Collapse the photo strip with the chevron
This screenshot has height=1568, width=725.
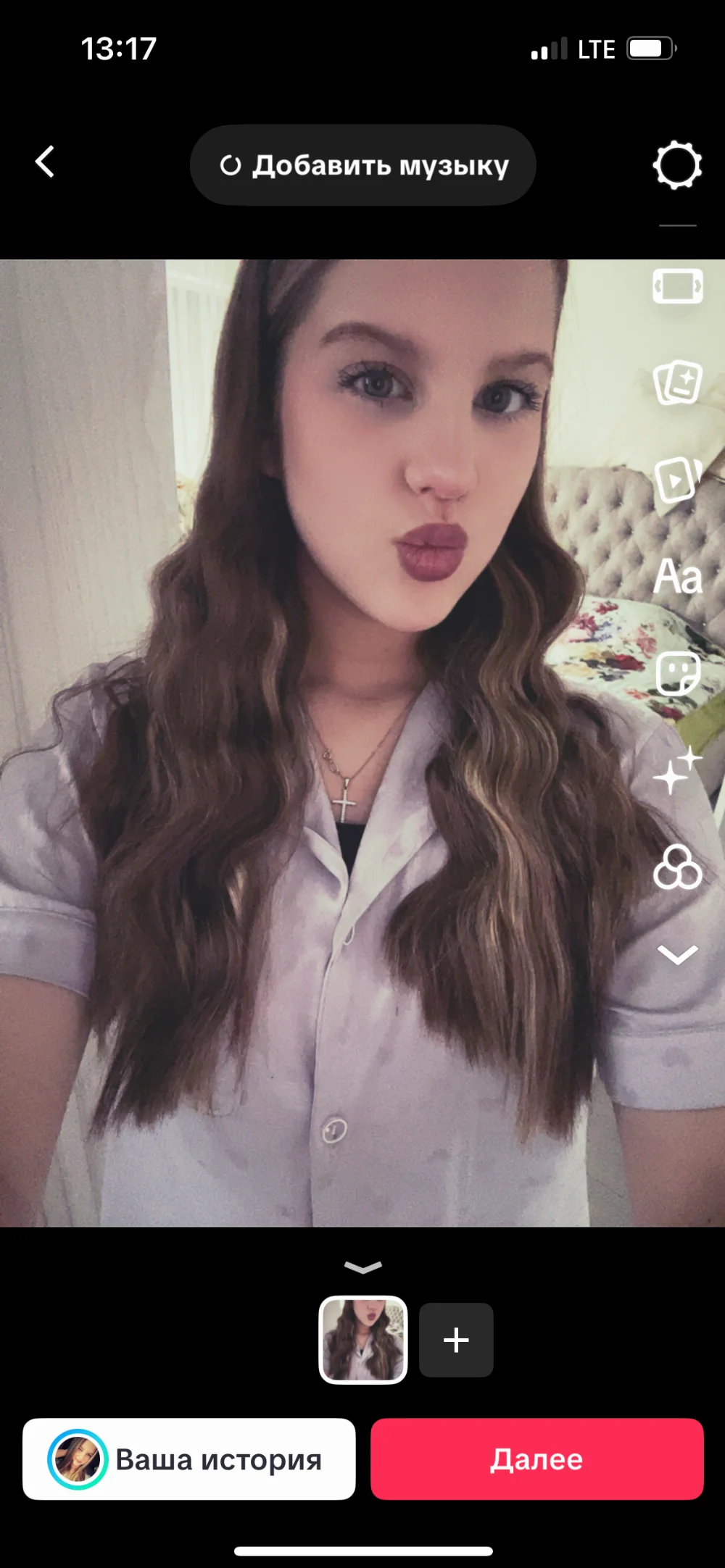[363, 1267]
